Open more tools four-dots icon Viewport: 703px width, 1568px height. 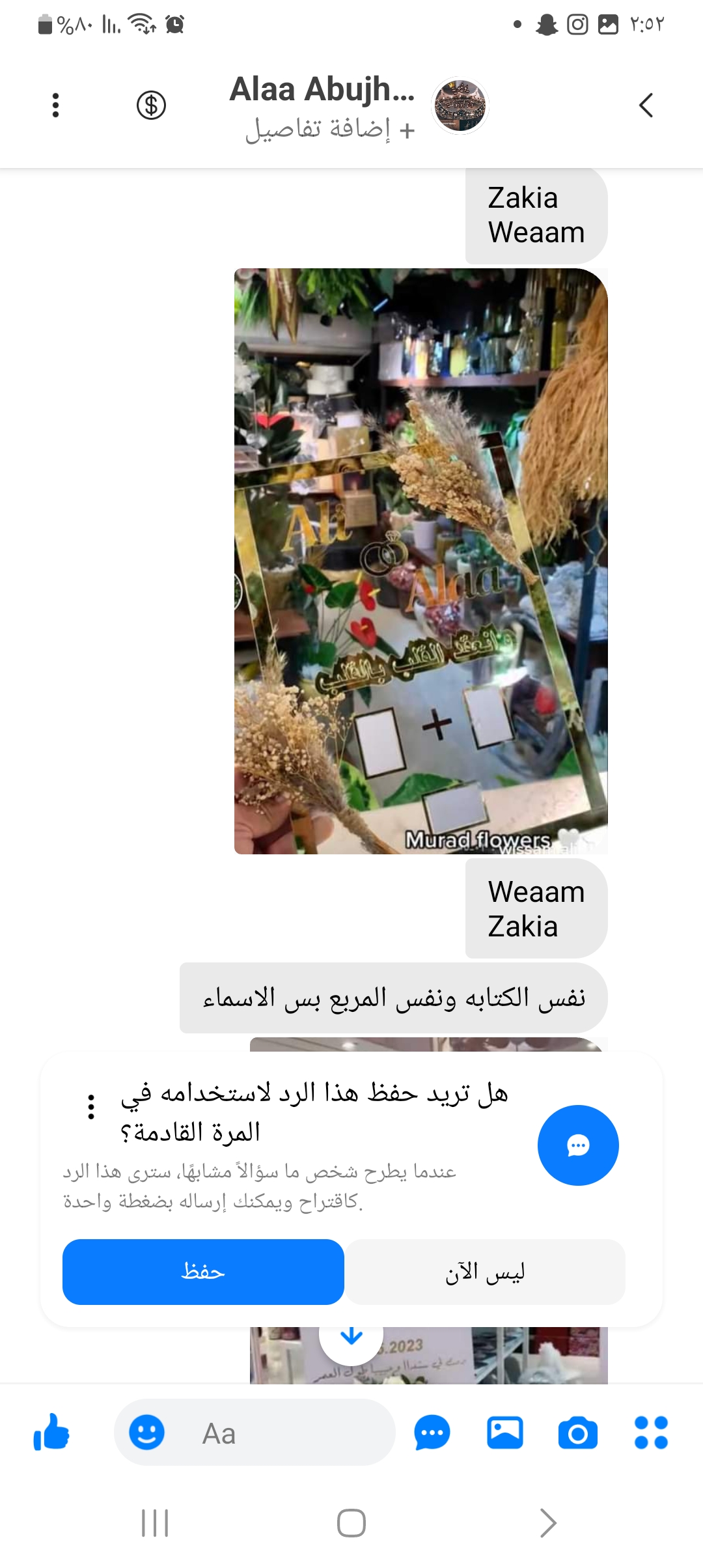point(651,1433)
